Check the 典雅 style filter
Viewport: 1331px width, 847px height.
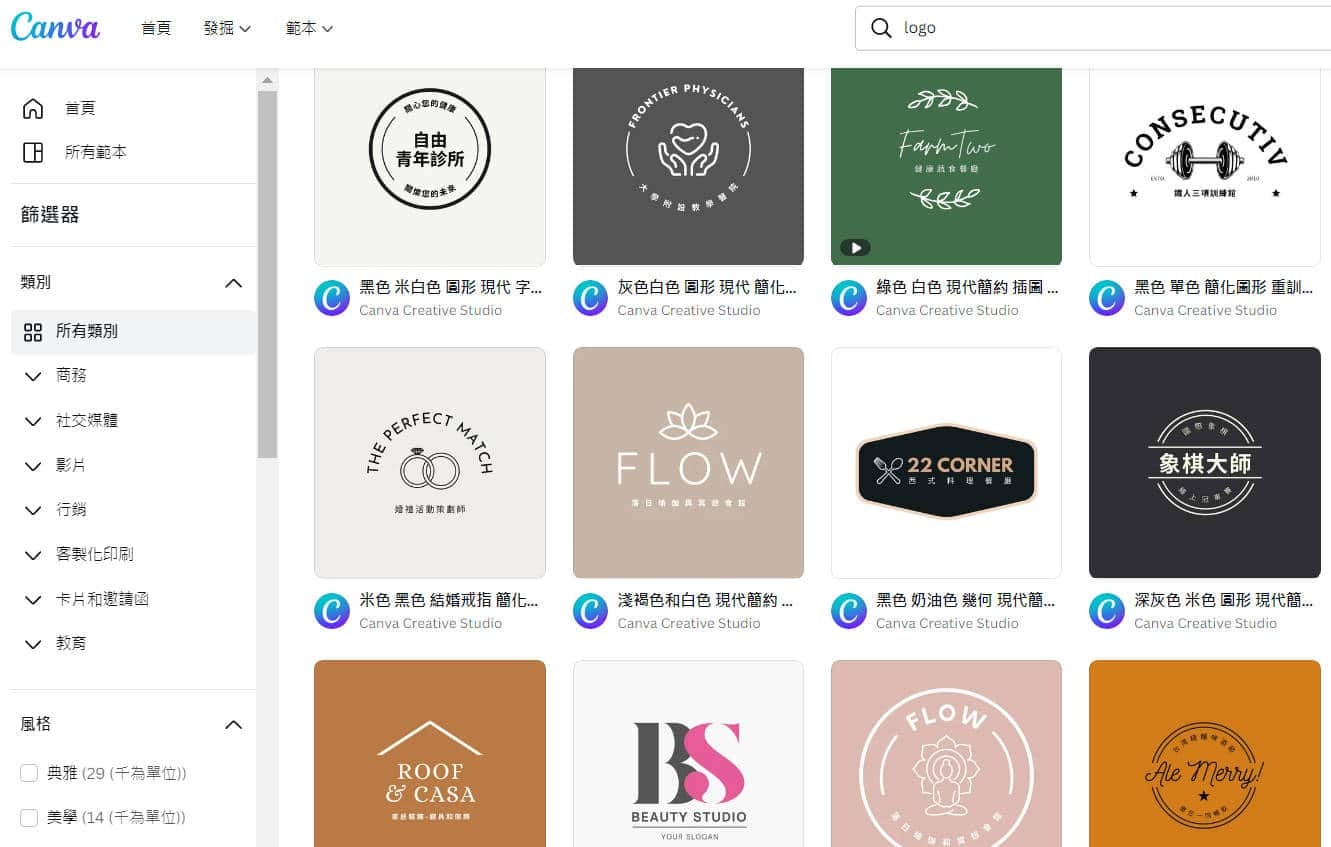coord(29,773)
